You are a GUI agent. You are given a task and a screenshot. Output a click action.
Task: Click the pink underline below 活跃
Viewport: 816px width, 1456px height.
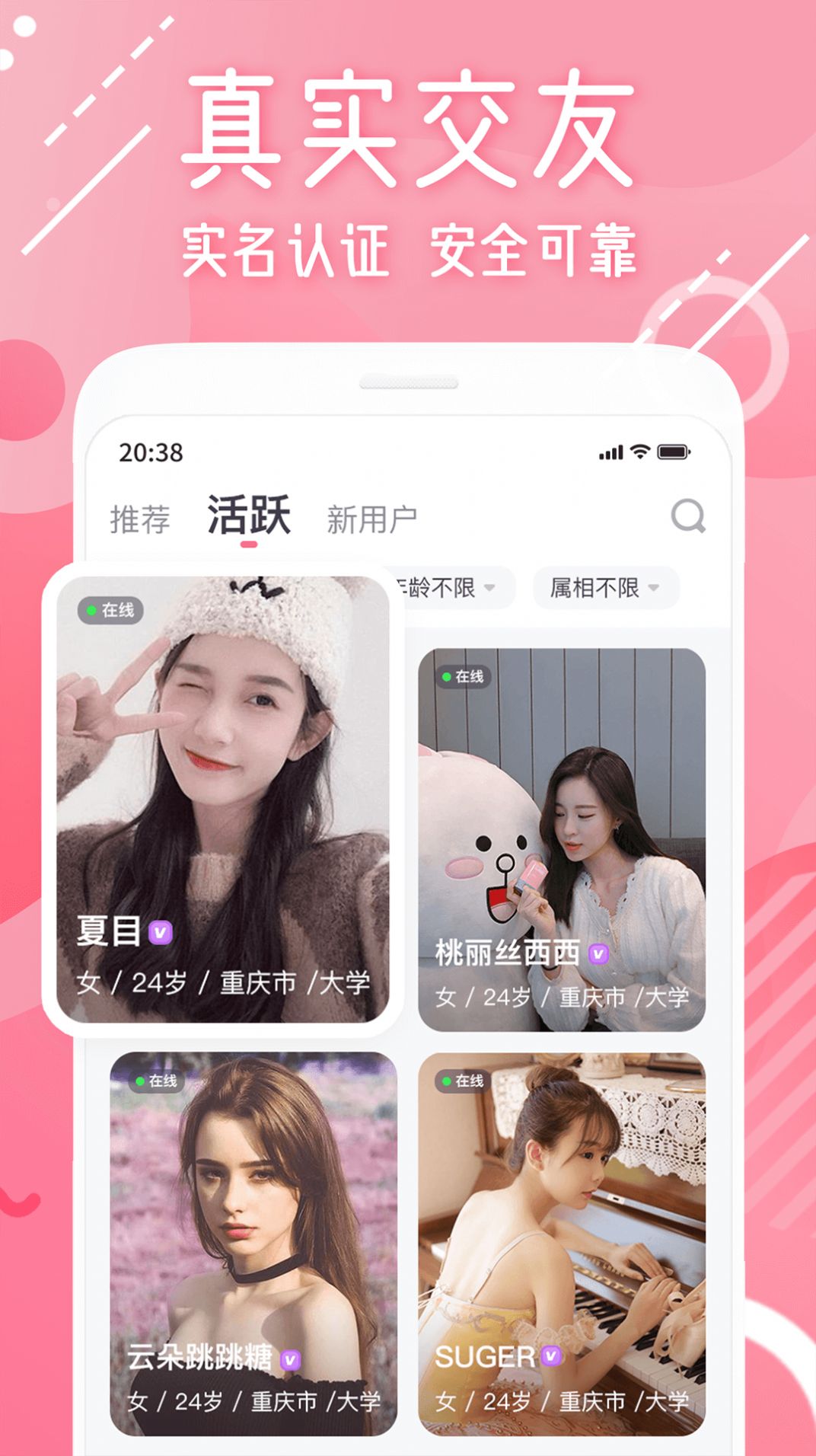[247, 544]
